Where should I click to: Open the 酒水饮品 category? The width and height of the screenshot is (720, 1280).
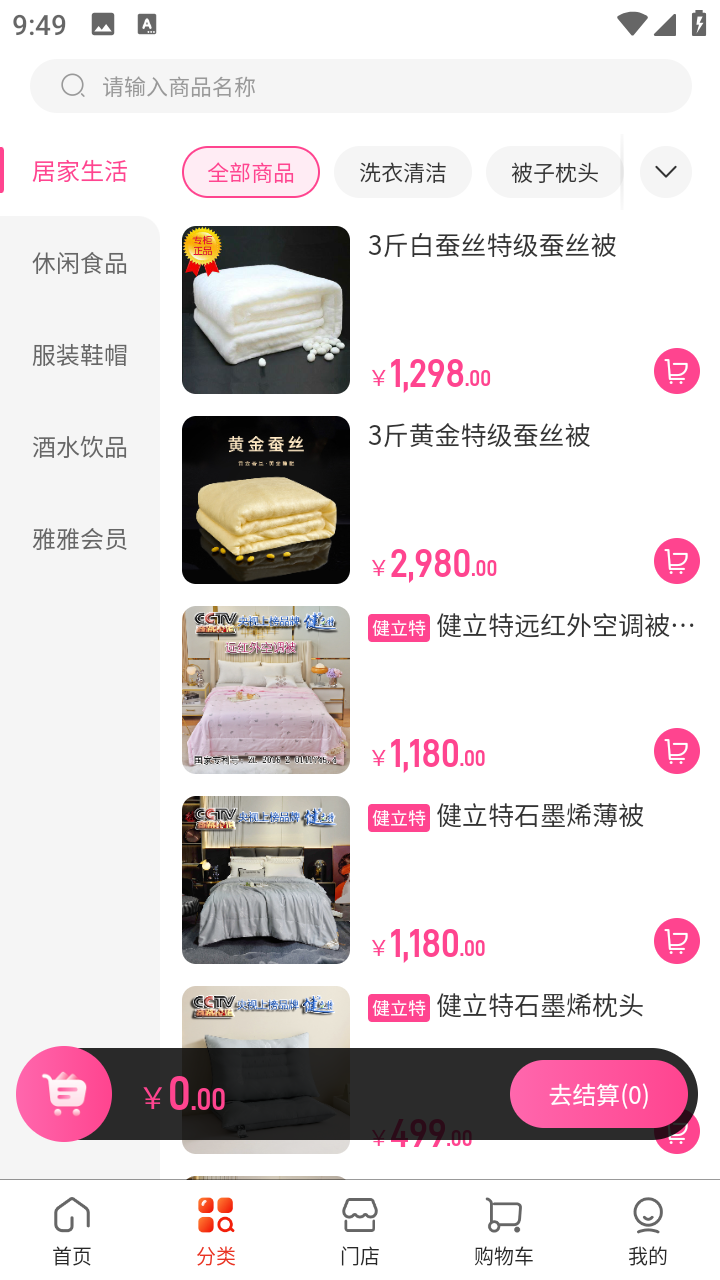80,447
